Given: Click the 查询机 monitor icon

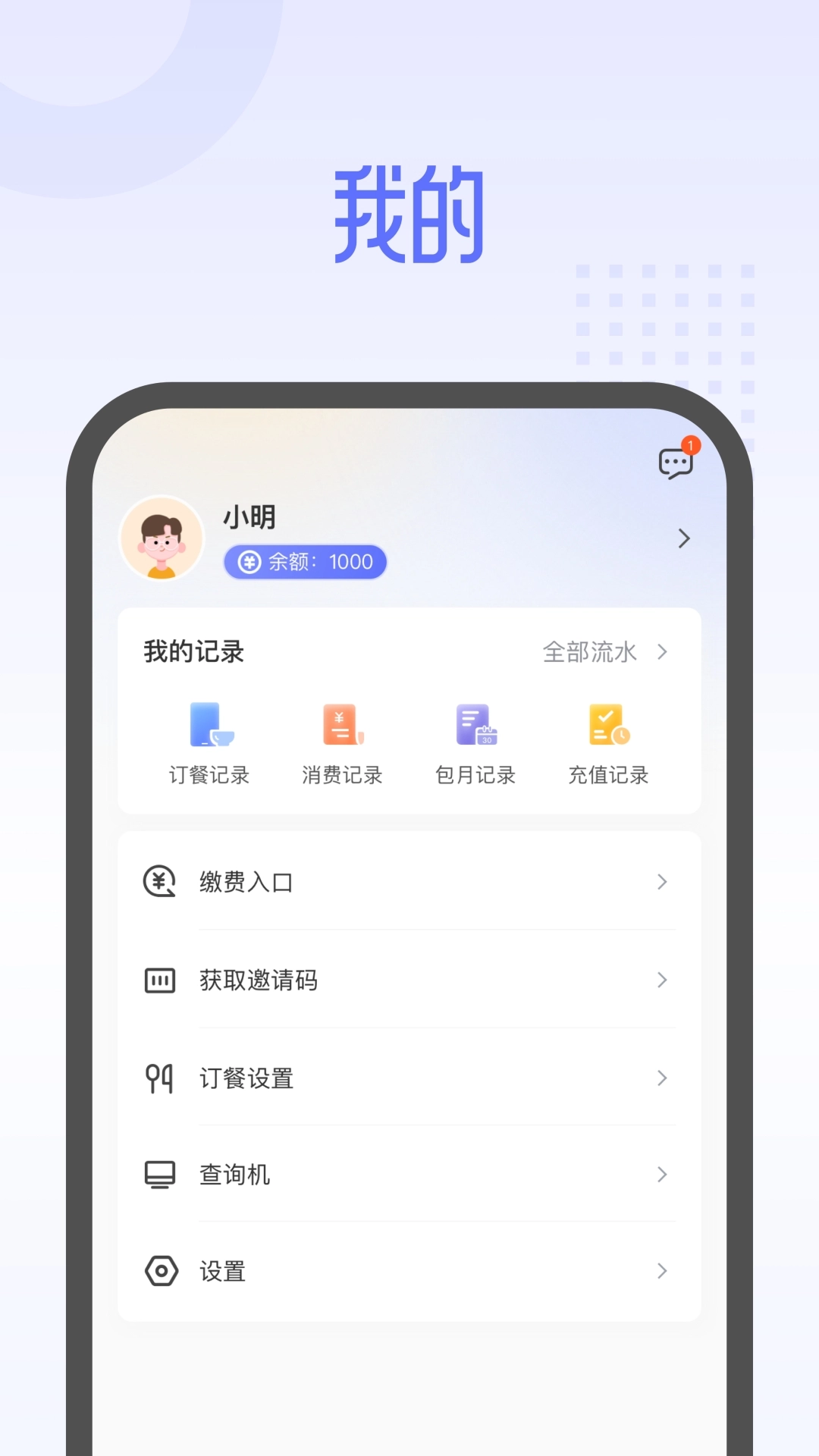Looking at the screenshot, I should tap(158, 1174).
